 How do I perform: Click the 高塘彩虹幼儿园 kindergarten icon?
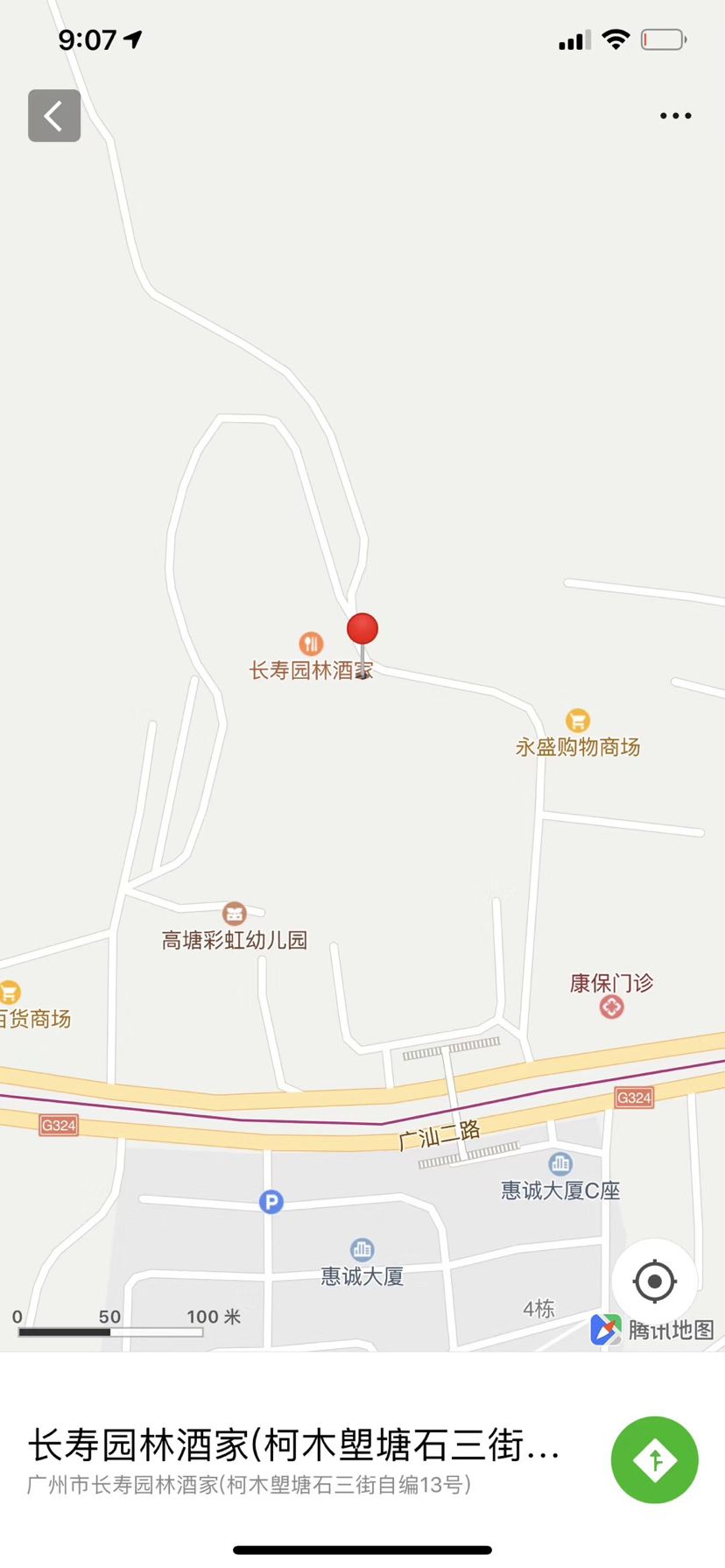pos(234,914)
